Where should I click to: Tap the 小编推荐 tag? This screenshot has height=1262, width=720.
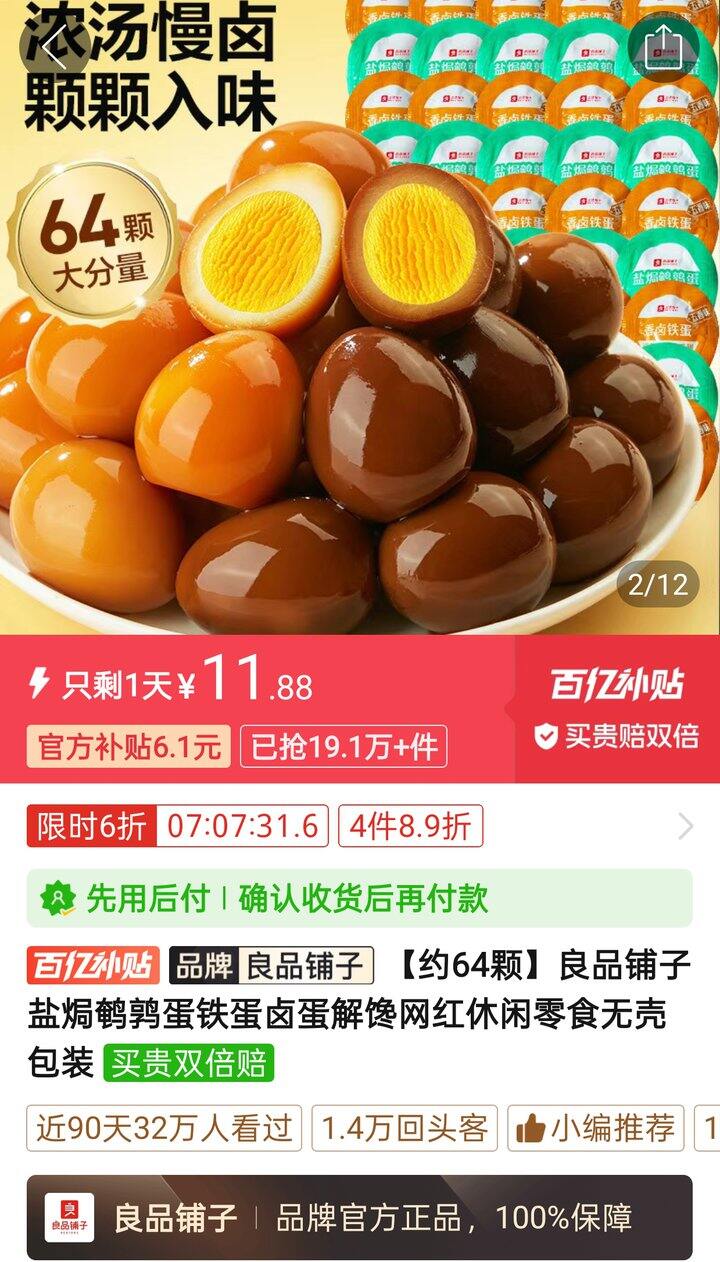(595, 1128)
